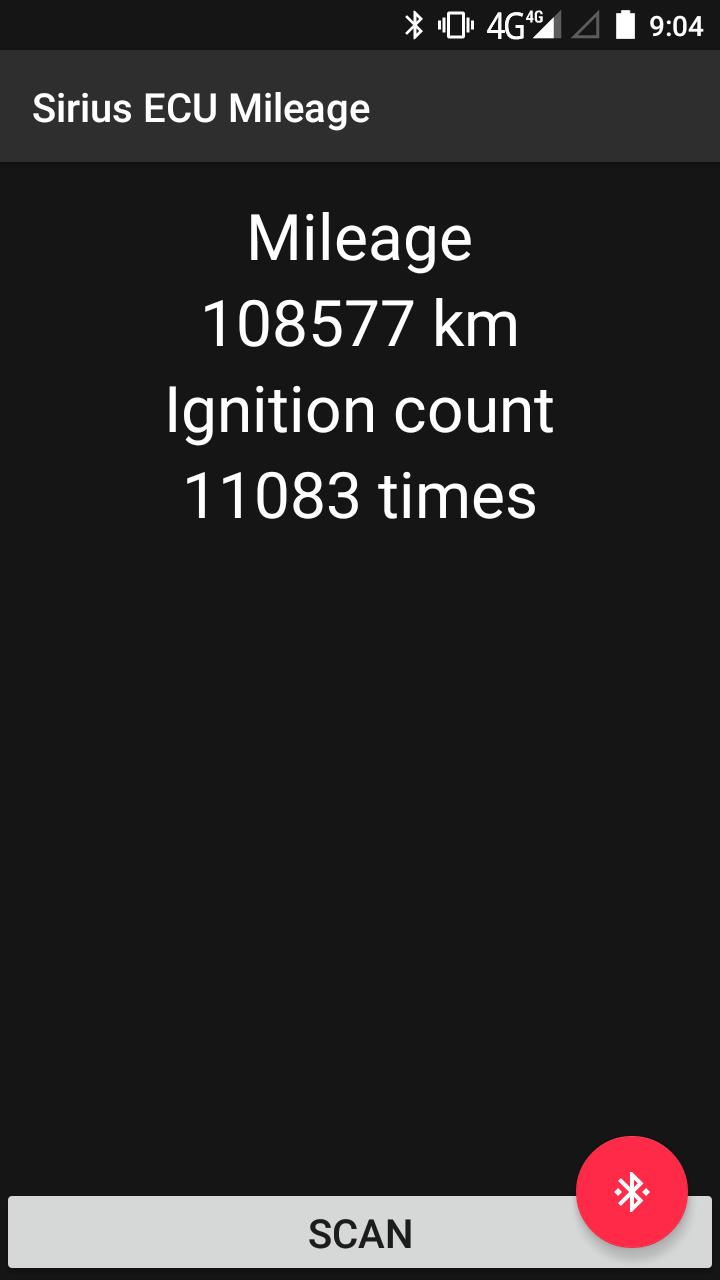Tap the app title bar area
The height and width of the screenshot is (1280, 720).
(360, 106)
